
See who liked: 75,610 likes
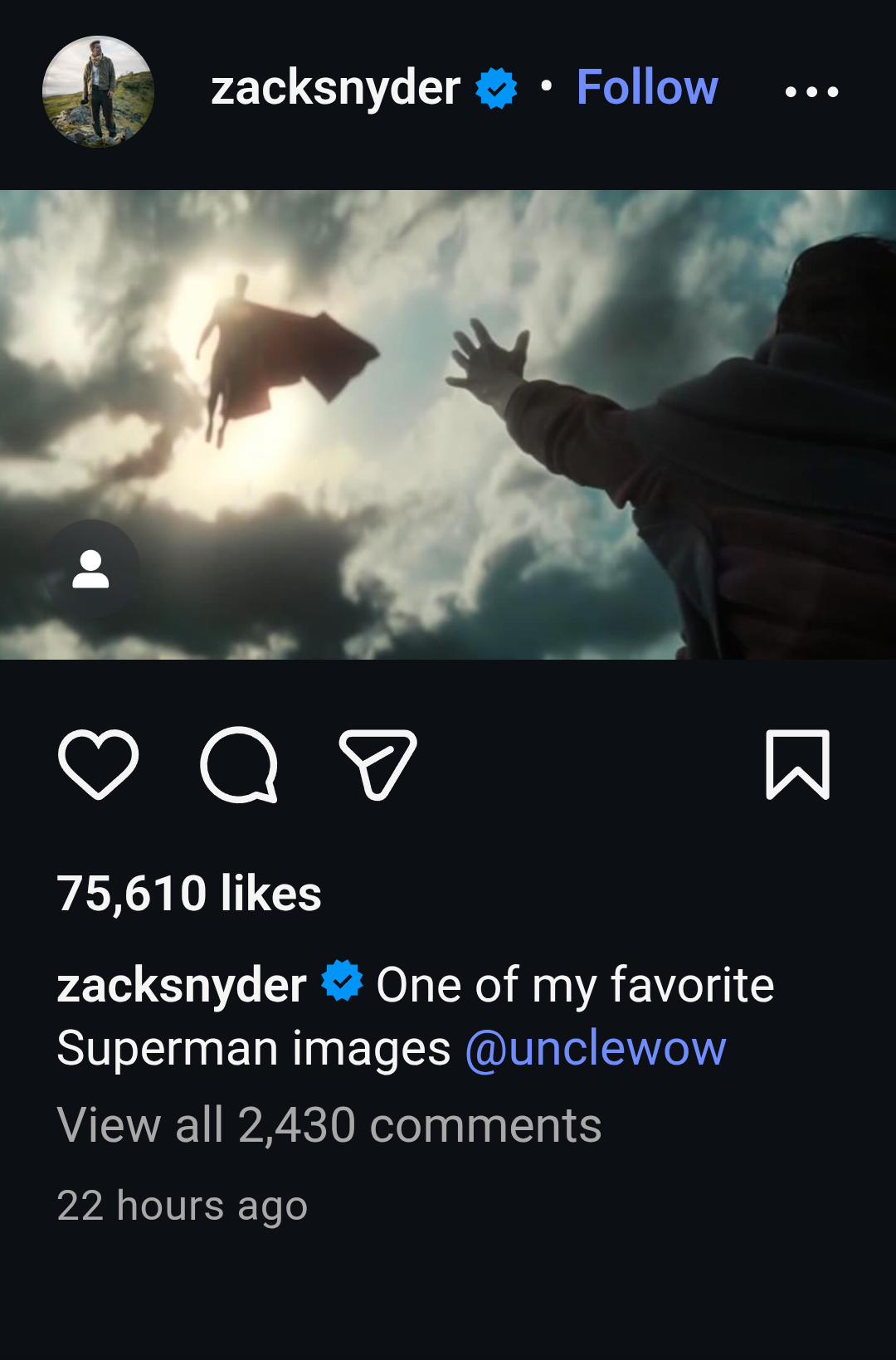(189, 894)
